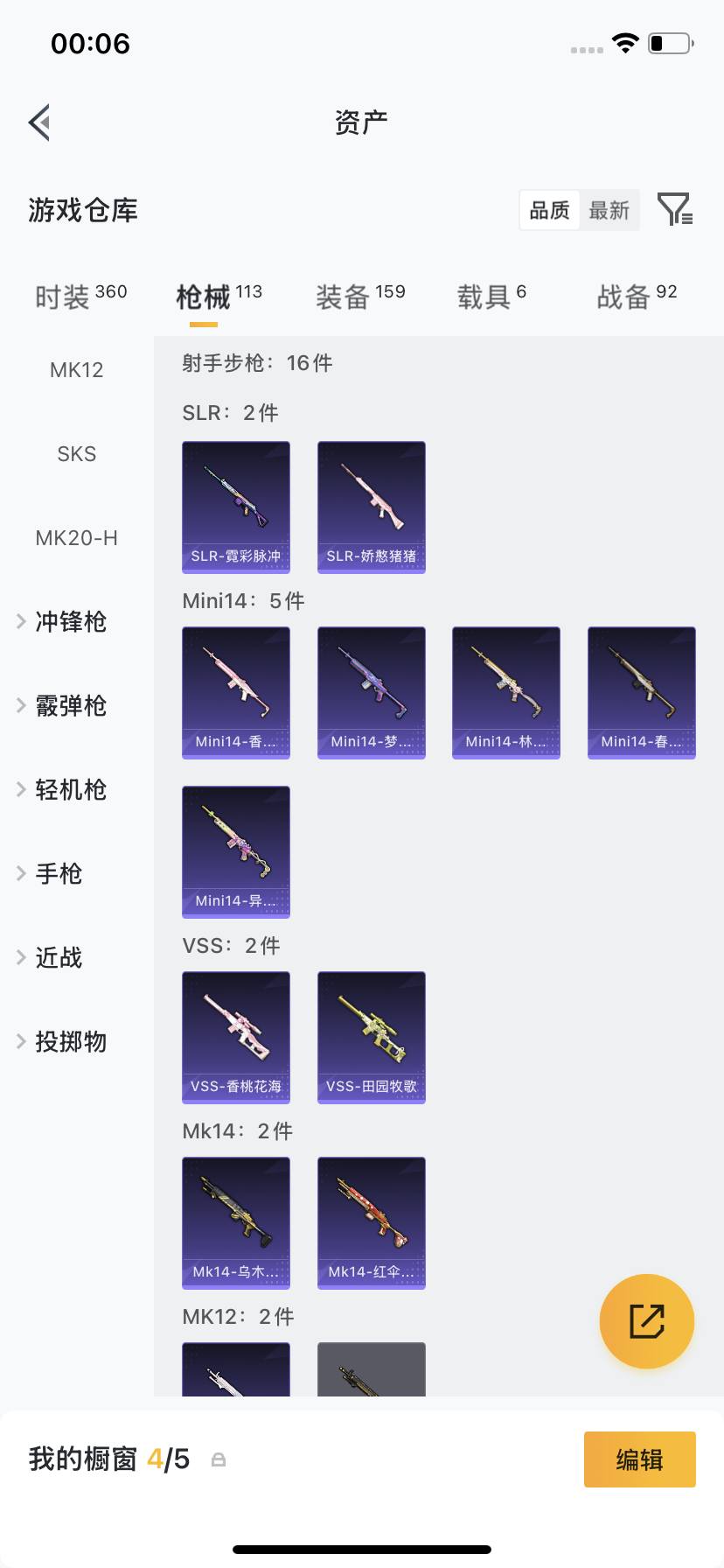Sort items by 品质
The height and width of the screenshot is (1568, 724).
(x=550, y=210)
